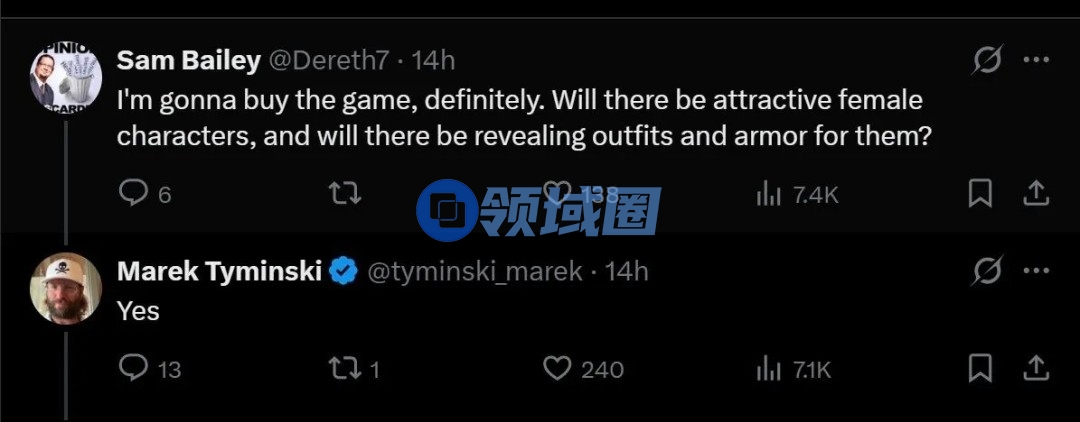Bookmark Marek Tyminski's reply

coord(980,368)
